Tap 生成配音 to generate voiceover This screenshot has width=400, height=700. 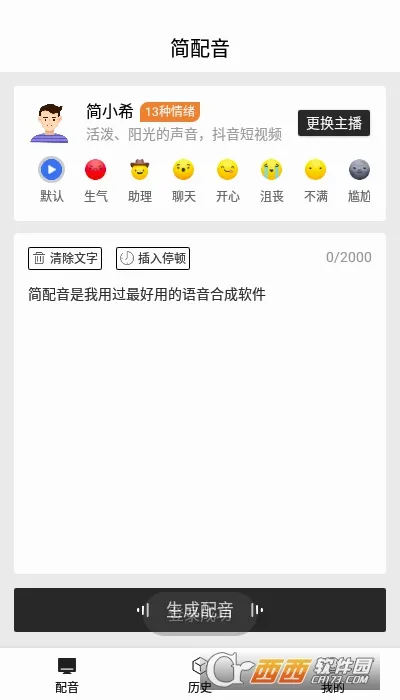[200, 610]
